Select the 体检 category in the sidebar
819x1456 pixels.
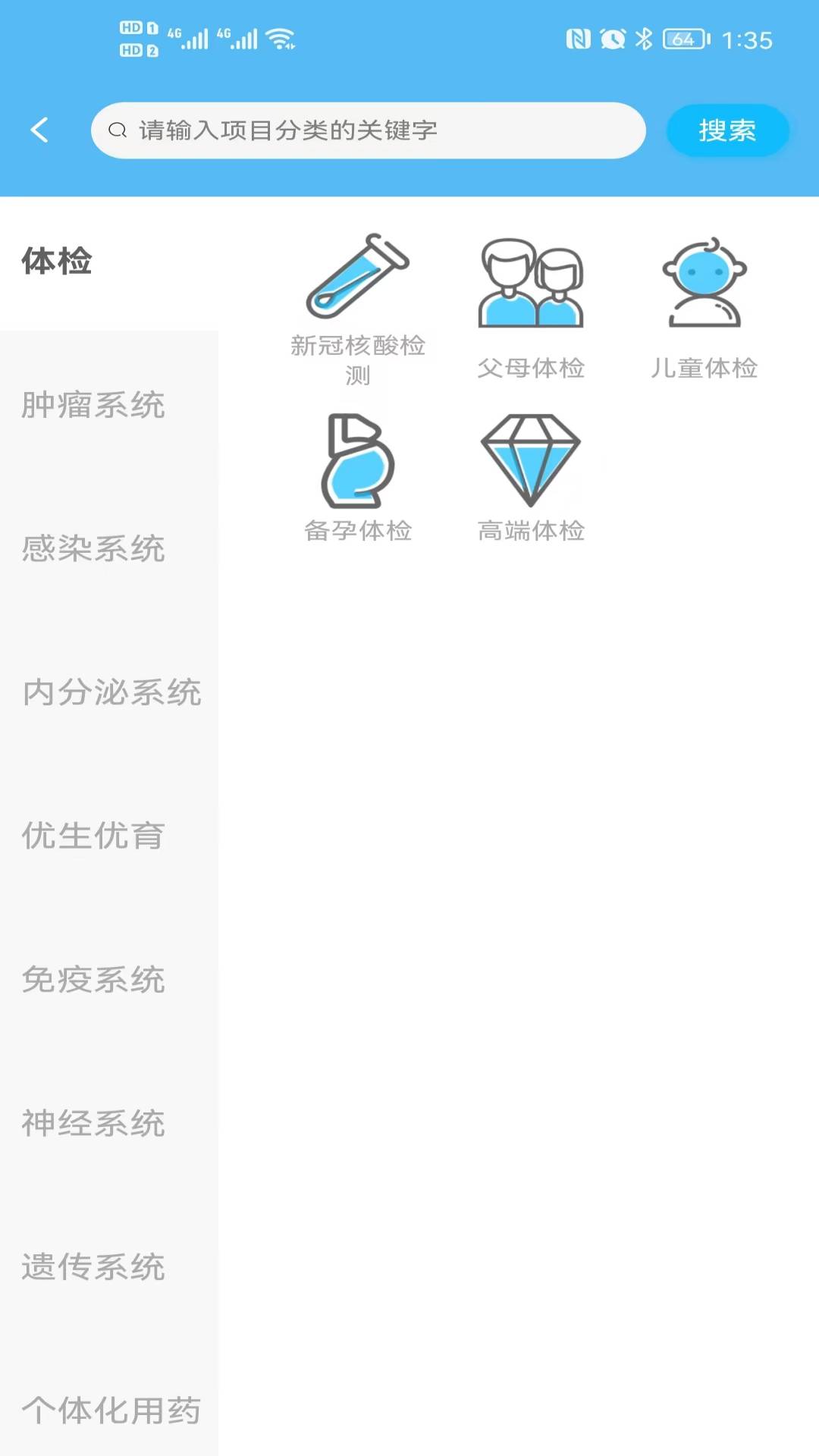click(57, 262)
